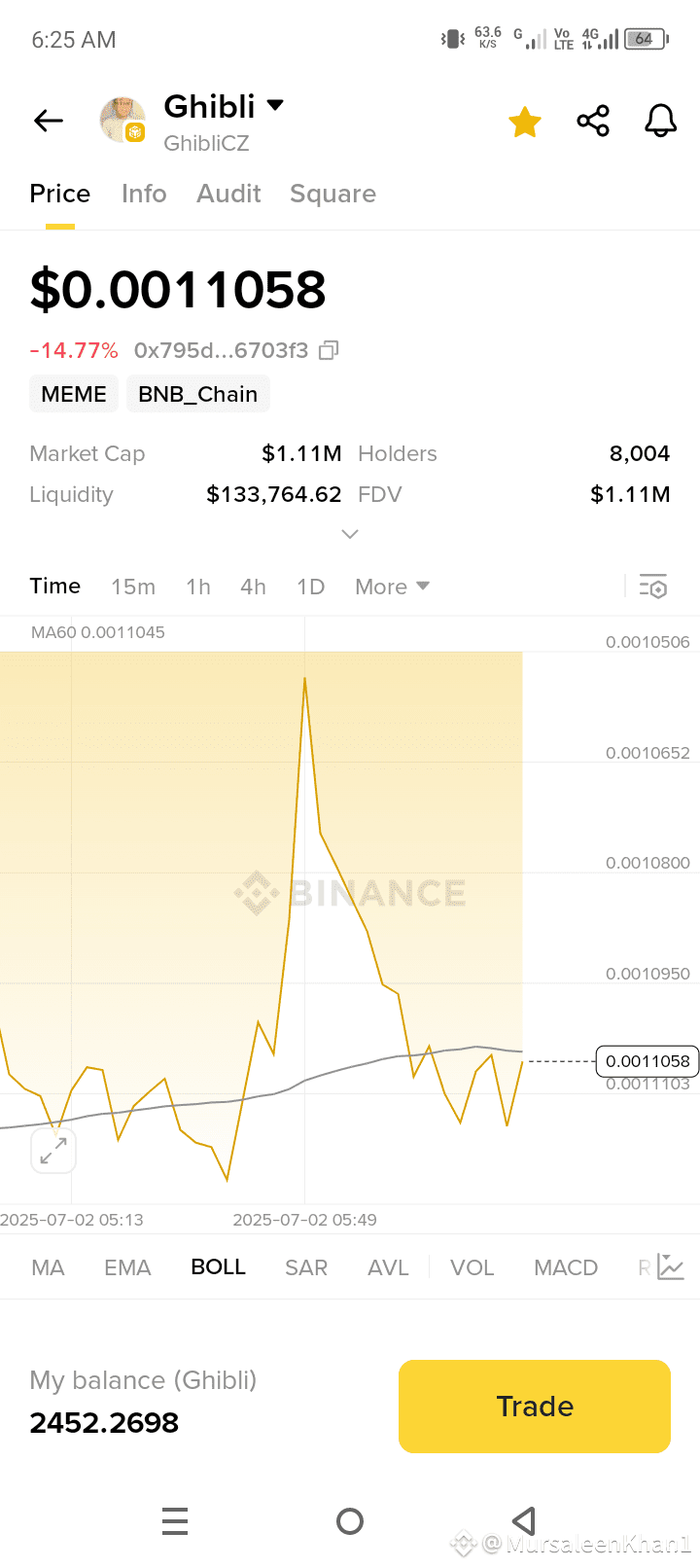Open the Ghibli token dropdown
This screenshot has width=700, height=1568.
(x=274, y=105)
